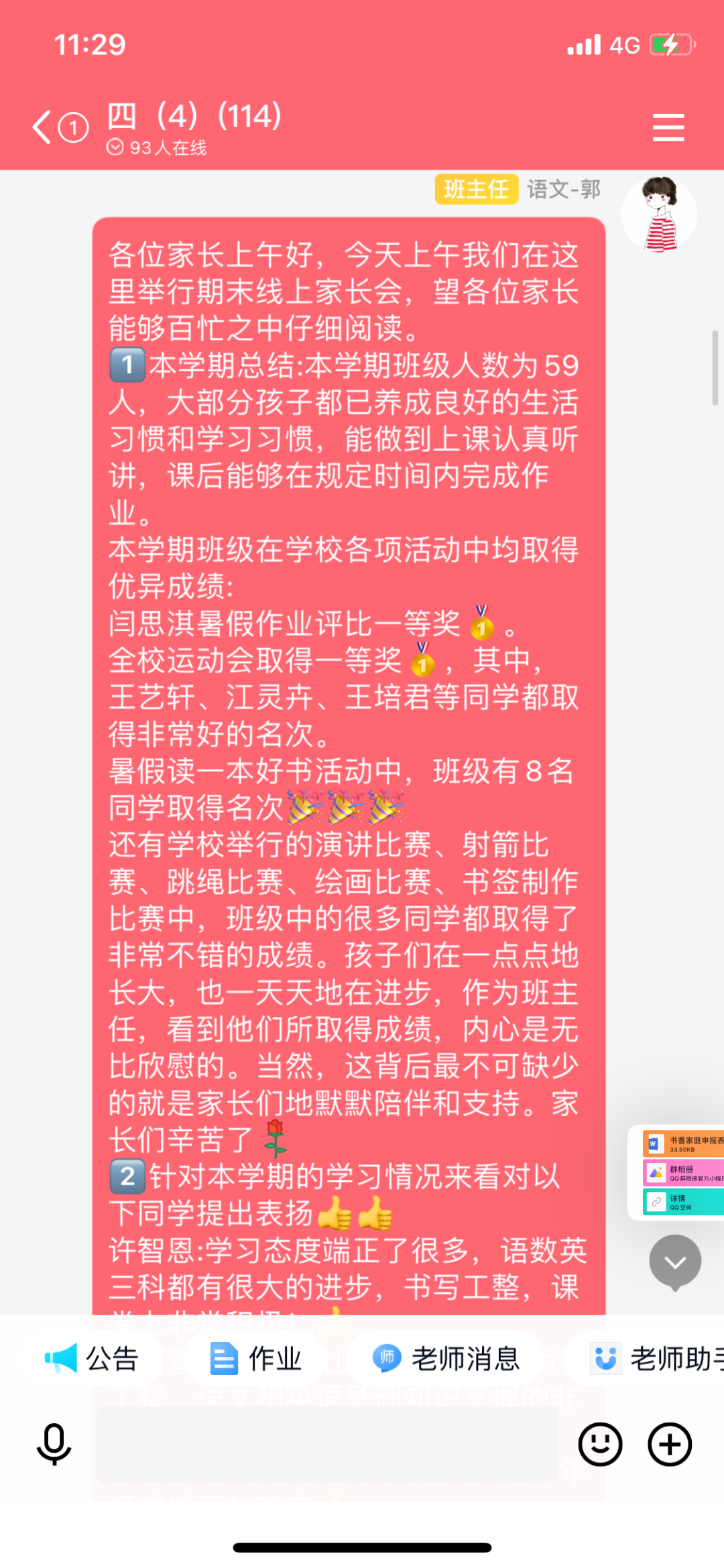The width and height of the screenshot is (724, 1568).
Task: Go back to the chat list
Action: click(x=42, y=127)
